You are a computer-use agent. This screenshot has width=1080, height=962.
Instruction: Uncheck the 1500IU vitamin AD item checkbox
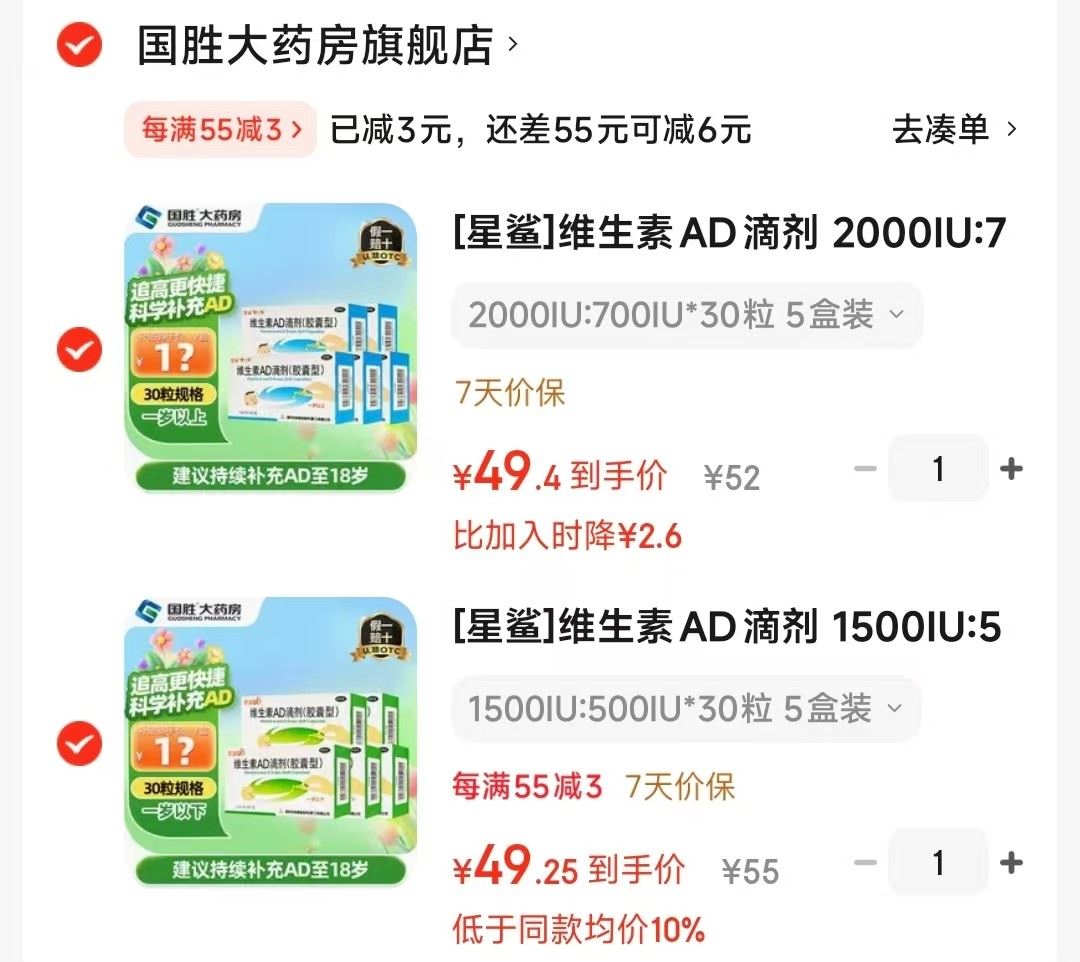(79, 744)
